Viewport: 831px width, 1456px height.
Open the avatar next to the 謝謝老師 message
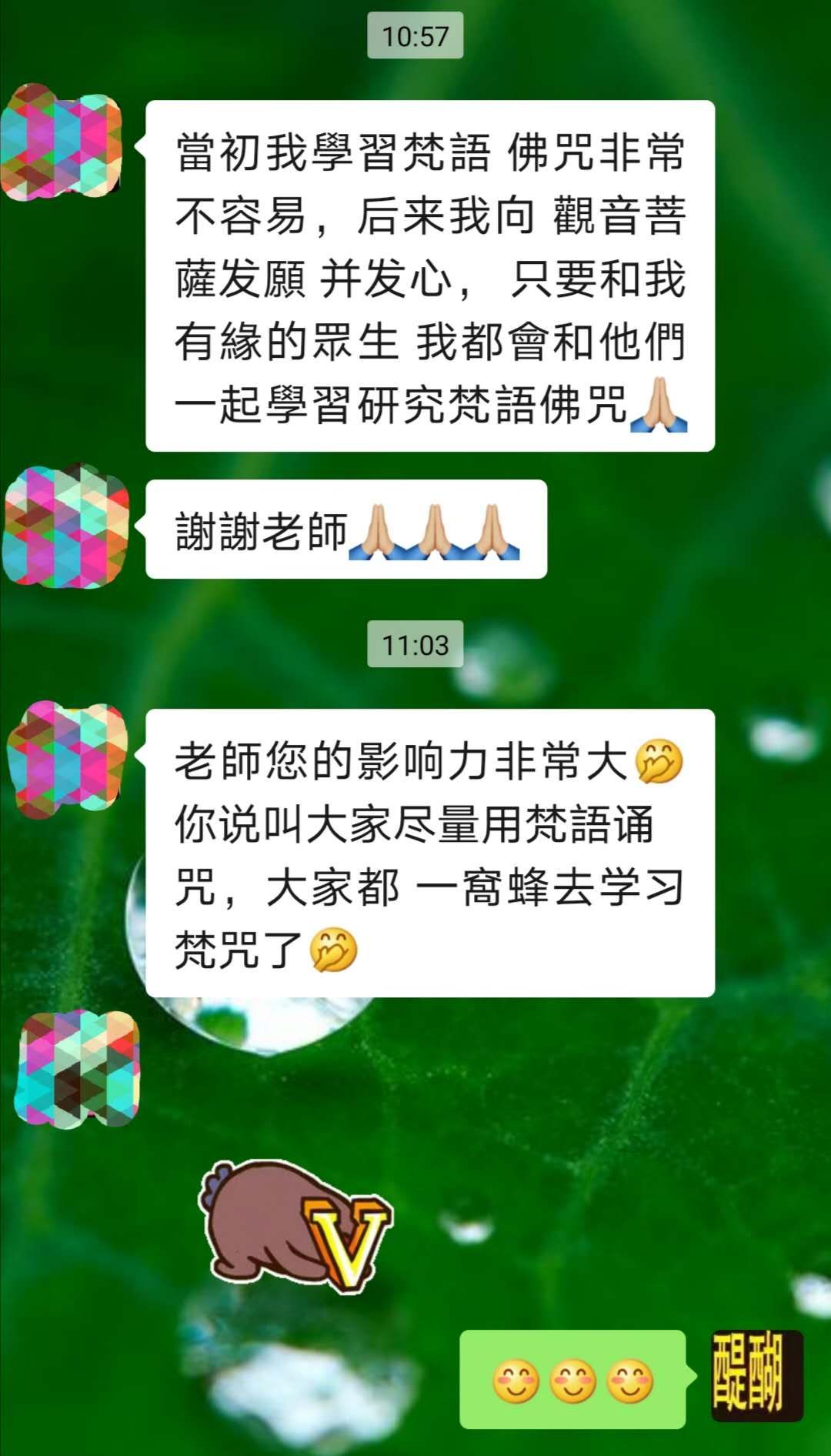pos(69,523)
